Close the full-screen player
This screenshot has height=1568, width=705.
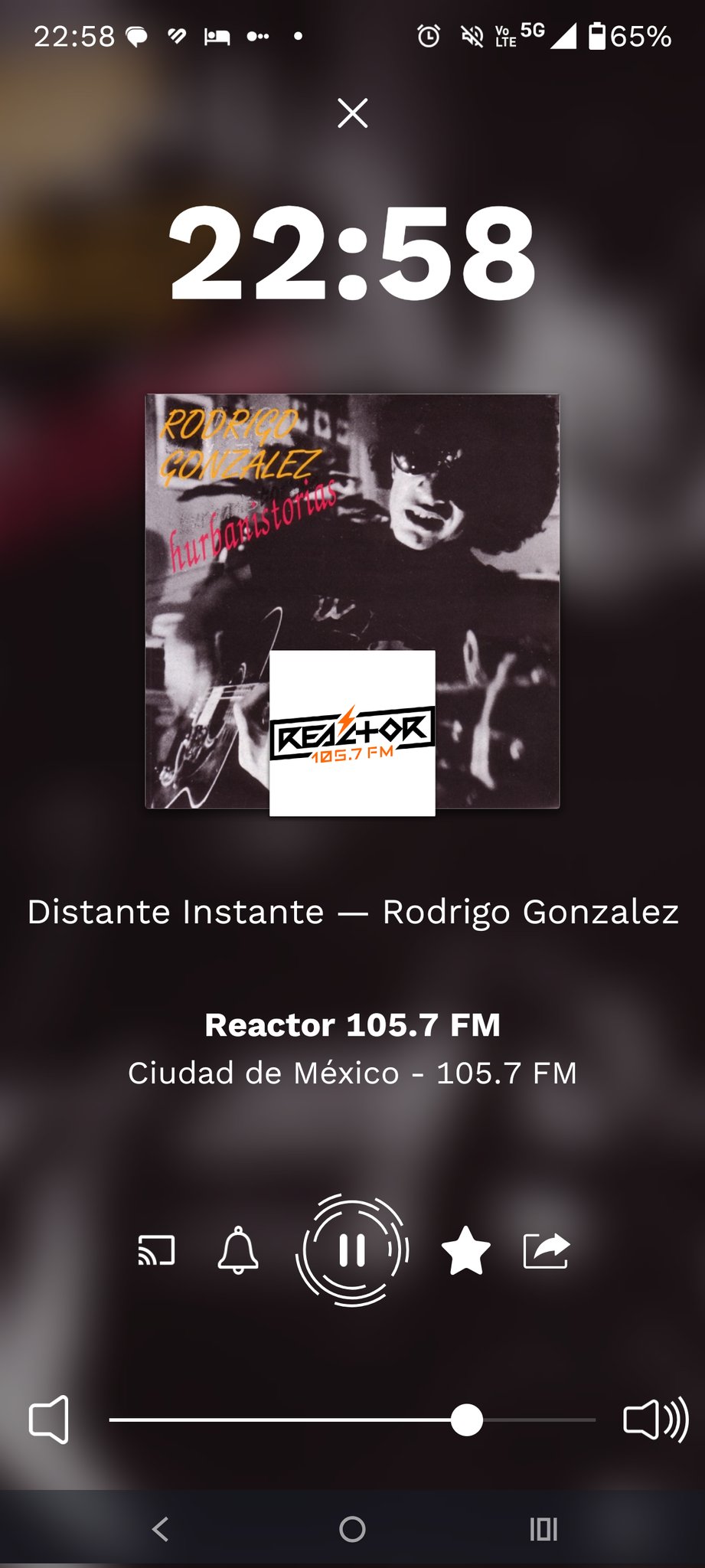coord(352,113)
